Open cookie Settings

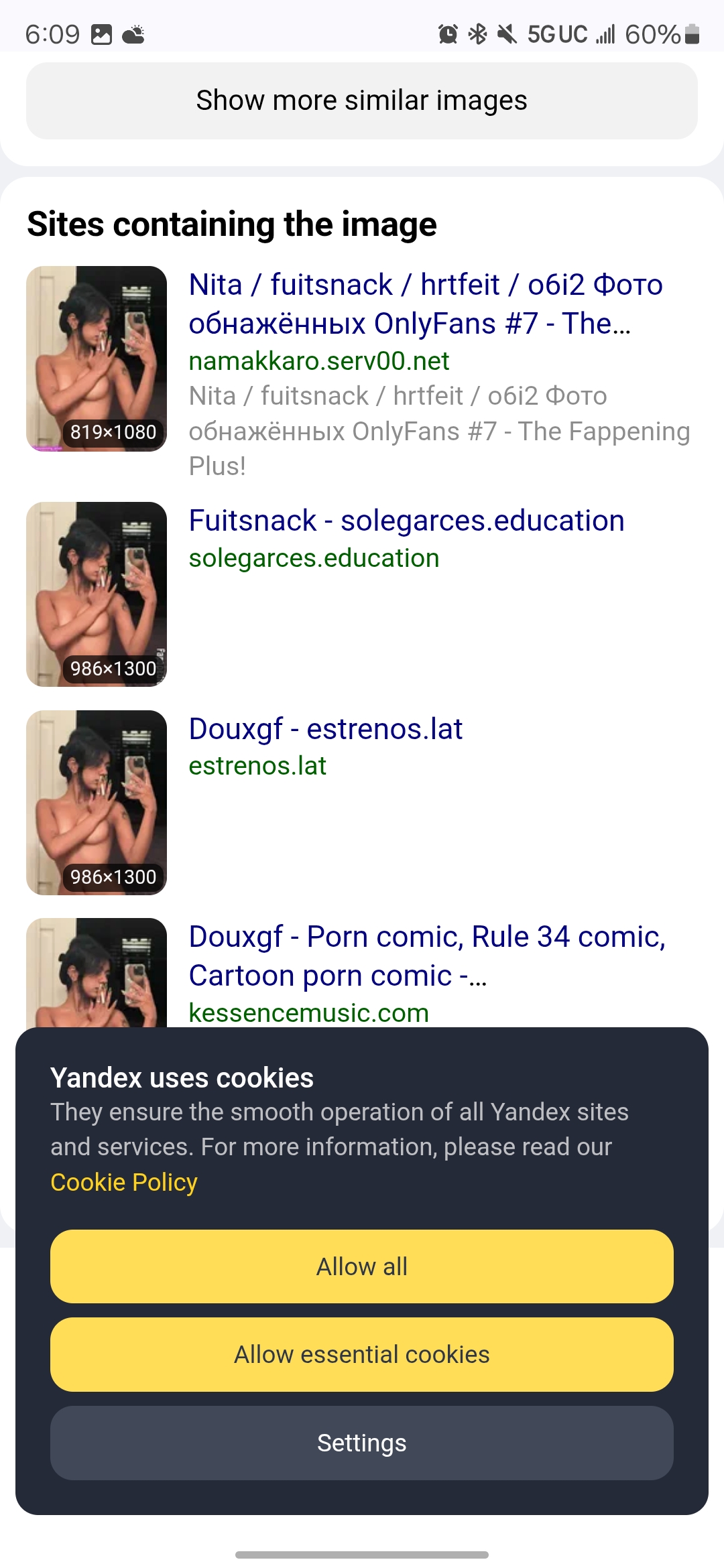[x=362, y=1443]
